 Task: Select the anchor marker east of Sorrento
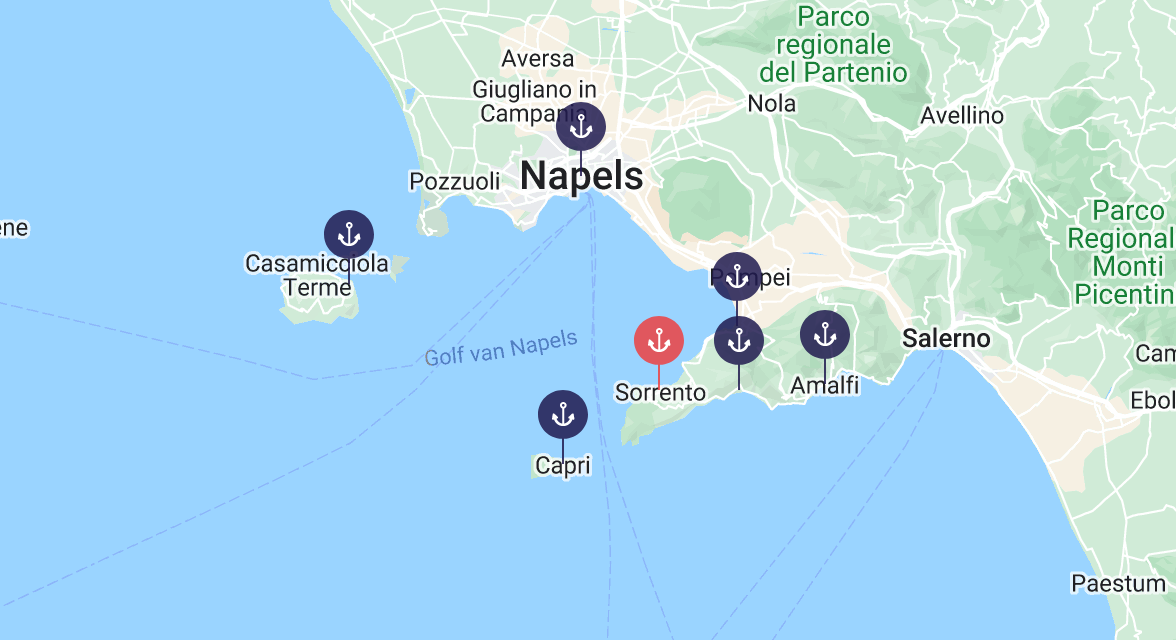(x=739, y=341)
